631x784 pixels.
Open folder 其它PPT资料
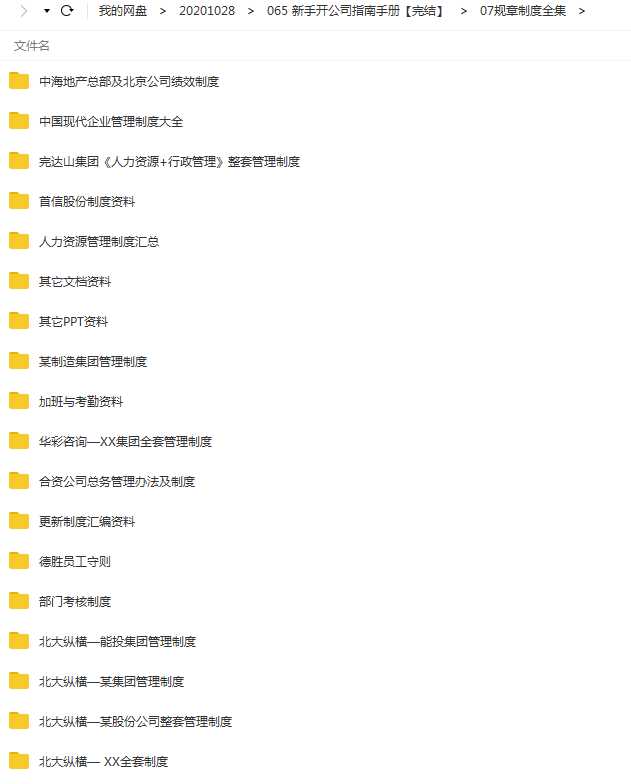[x=74, y=322]
